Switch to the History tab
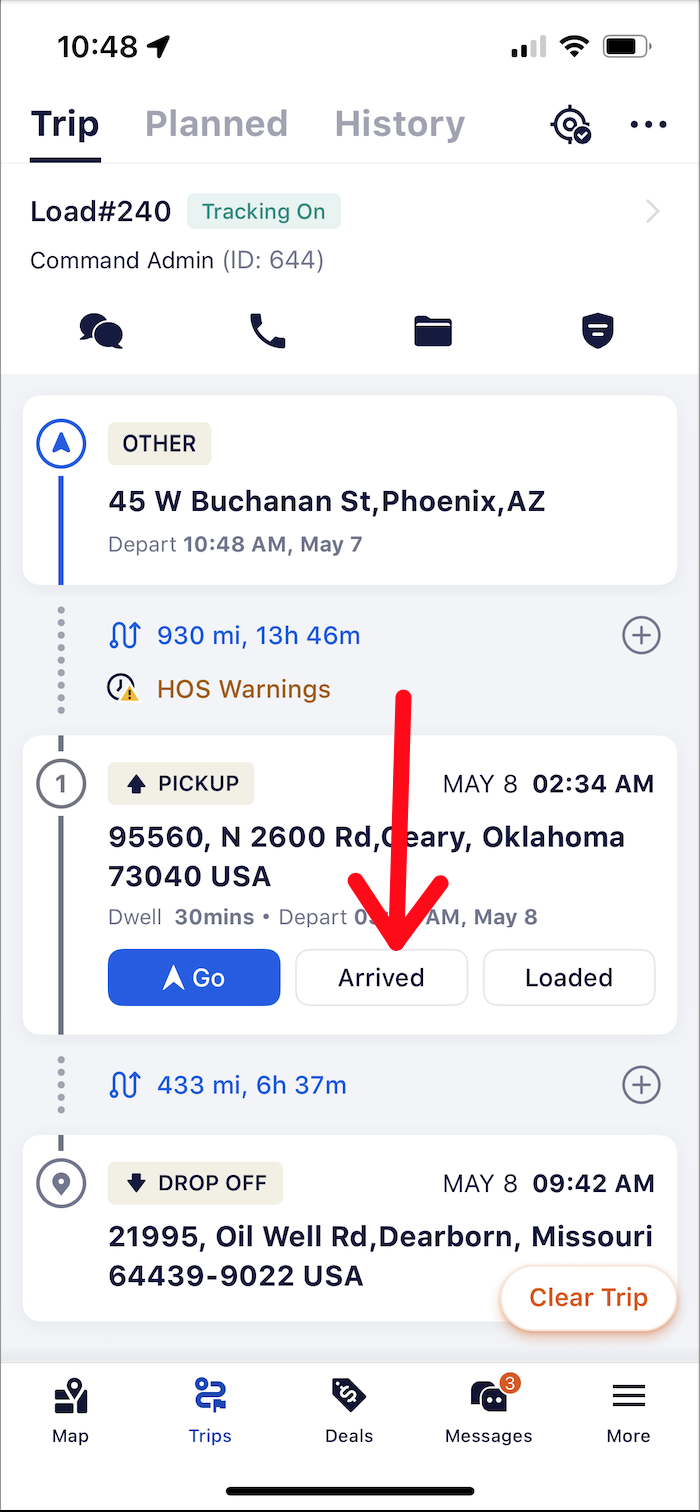Screen dimensions: 700x1512 [399, 124]
